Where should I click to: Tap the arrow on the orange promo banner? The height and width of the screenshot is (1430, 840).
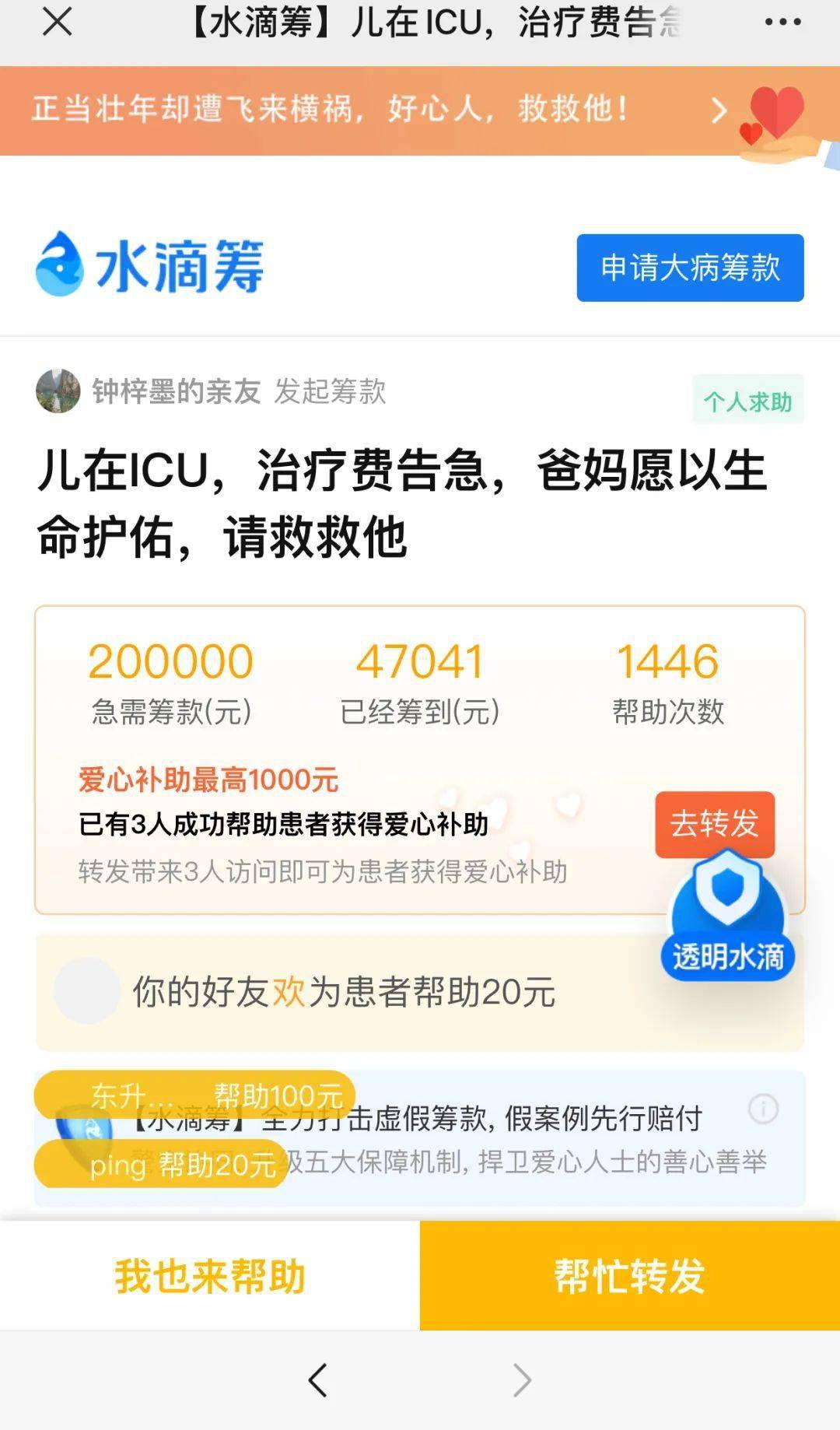pos(719,110)
